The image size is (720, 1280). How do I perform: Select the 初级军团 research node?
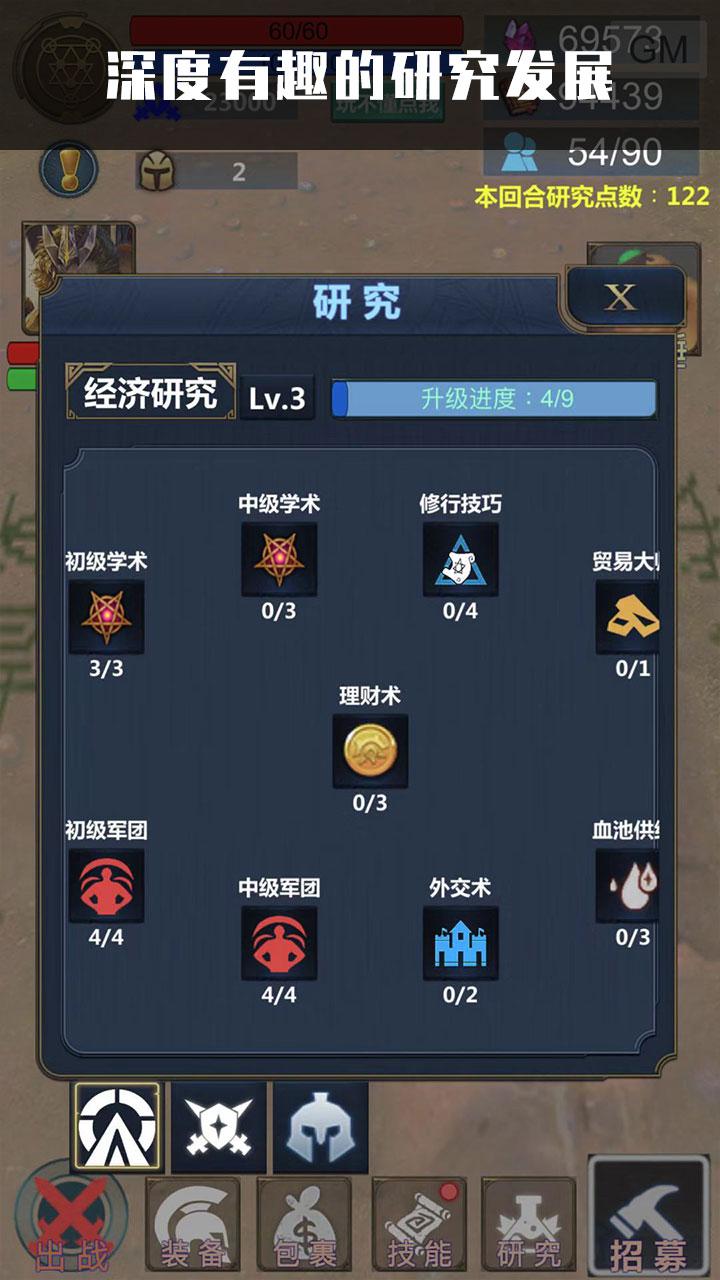coord(106,886)
